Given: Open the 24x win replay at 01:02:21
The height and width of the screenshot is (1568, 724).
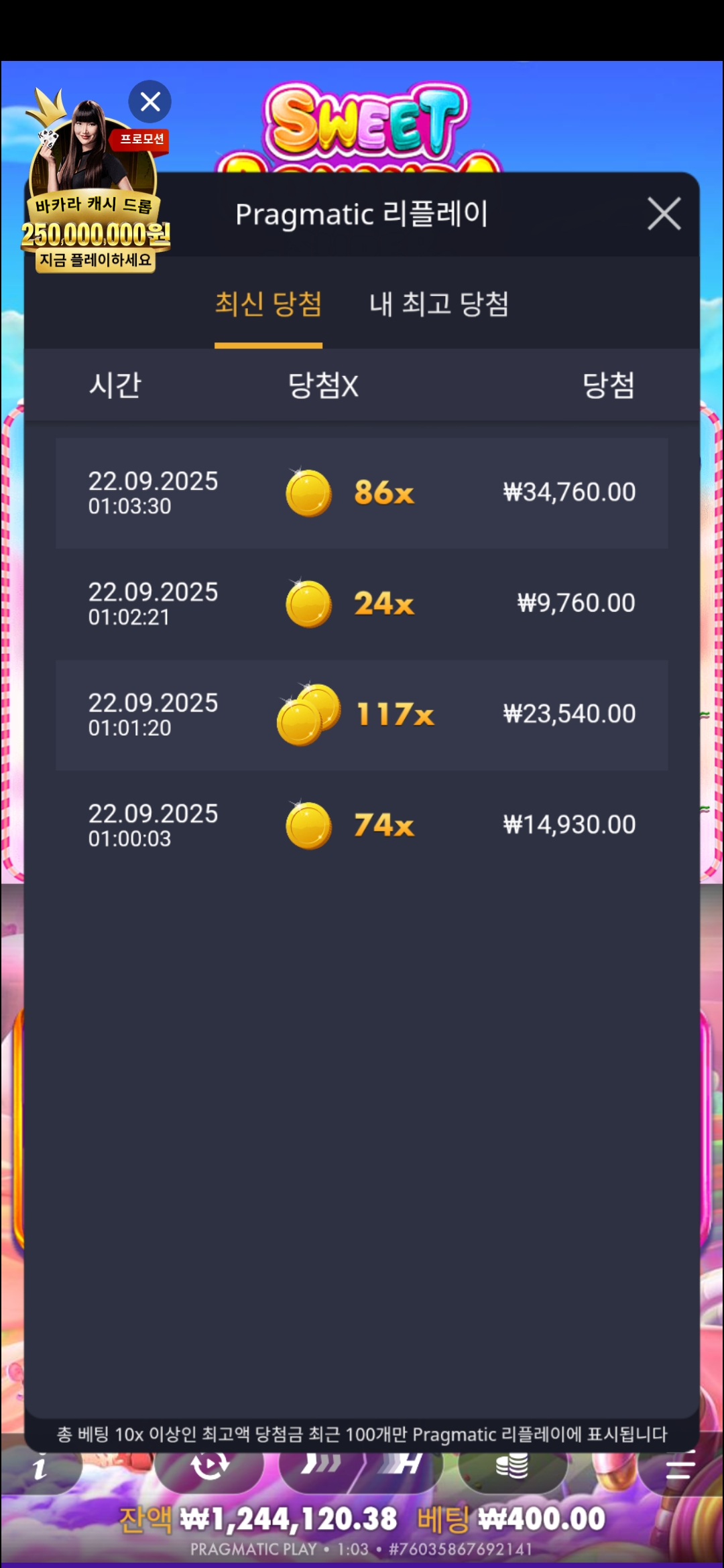Looking at the screenshot, I should pyautogui.click(x=362, y=604).
